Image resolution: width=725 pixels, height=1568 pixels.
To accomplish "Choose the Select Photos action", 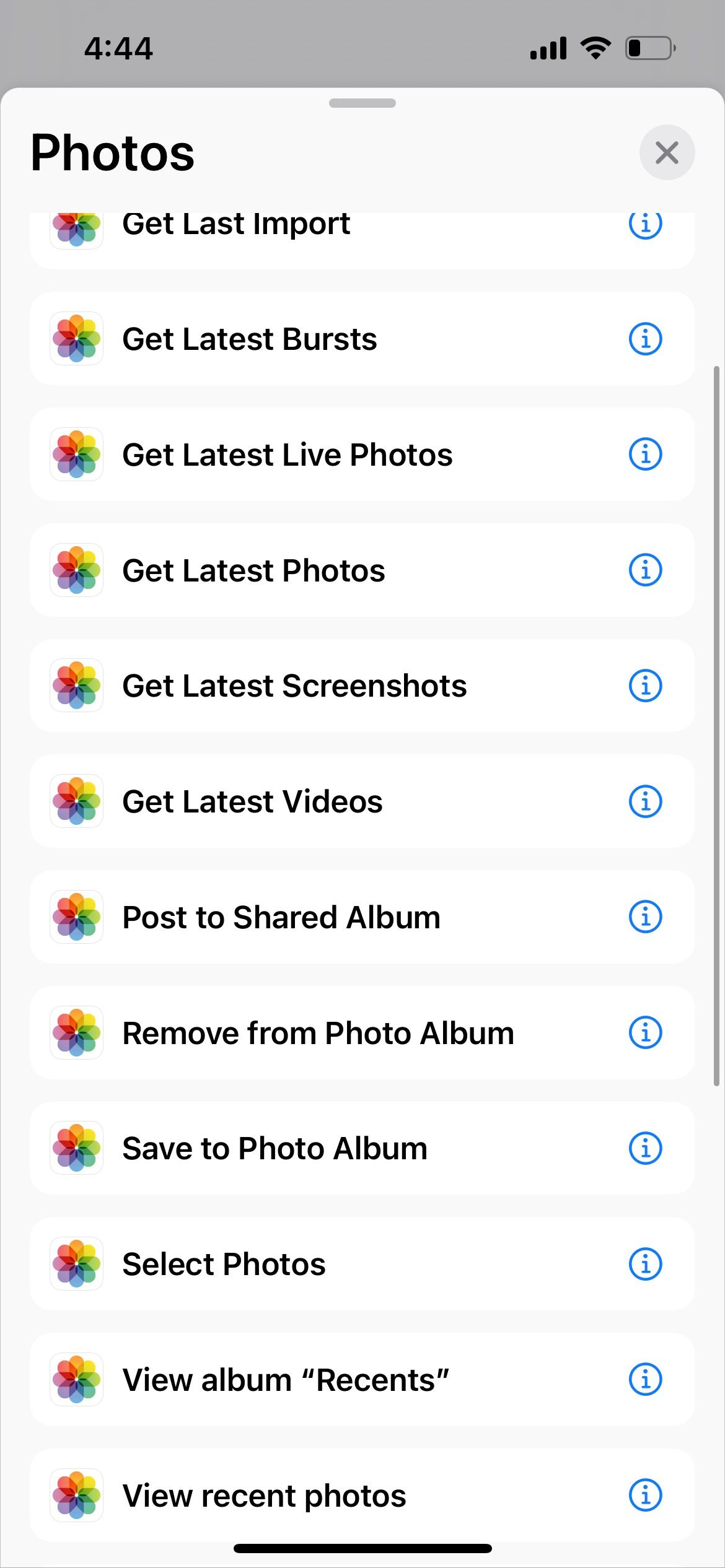I will click(224, 1264).
